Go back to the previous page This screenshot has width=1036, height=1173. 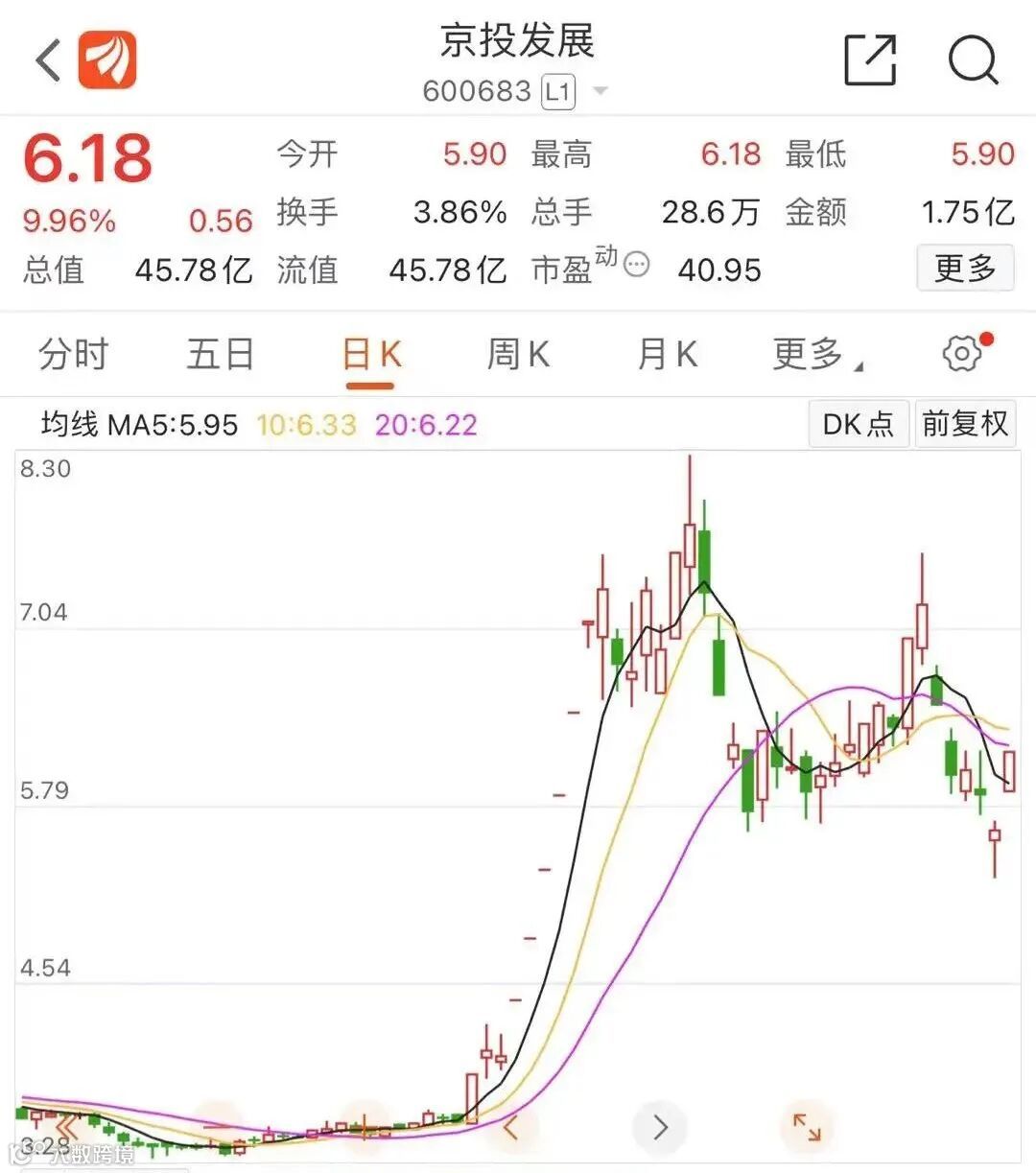[48, 60]
